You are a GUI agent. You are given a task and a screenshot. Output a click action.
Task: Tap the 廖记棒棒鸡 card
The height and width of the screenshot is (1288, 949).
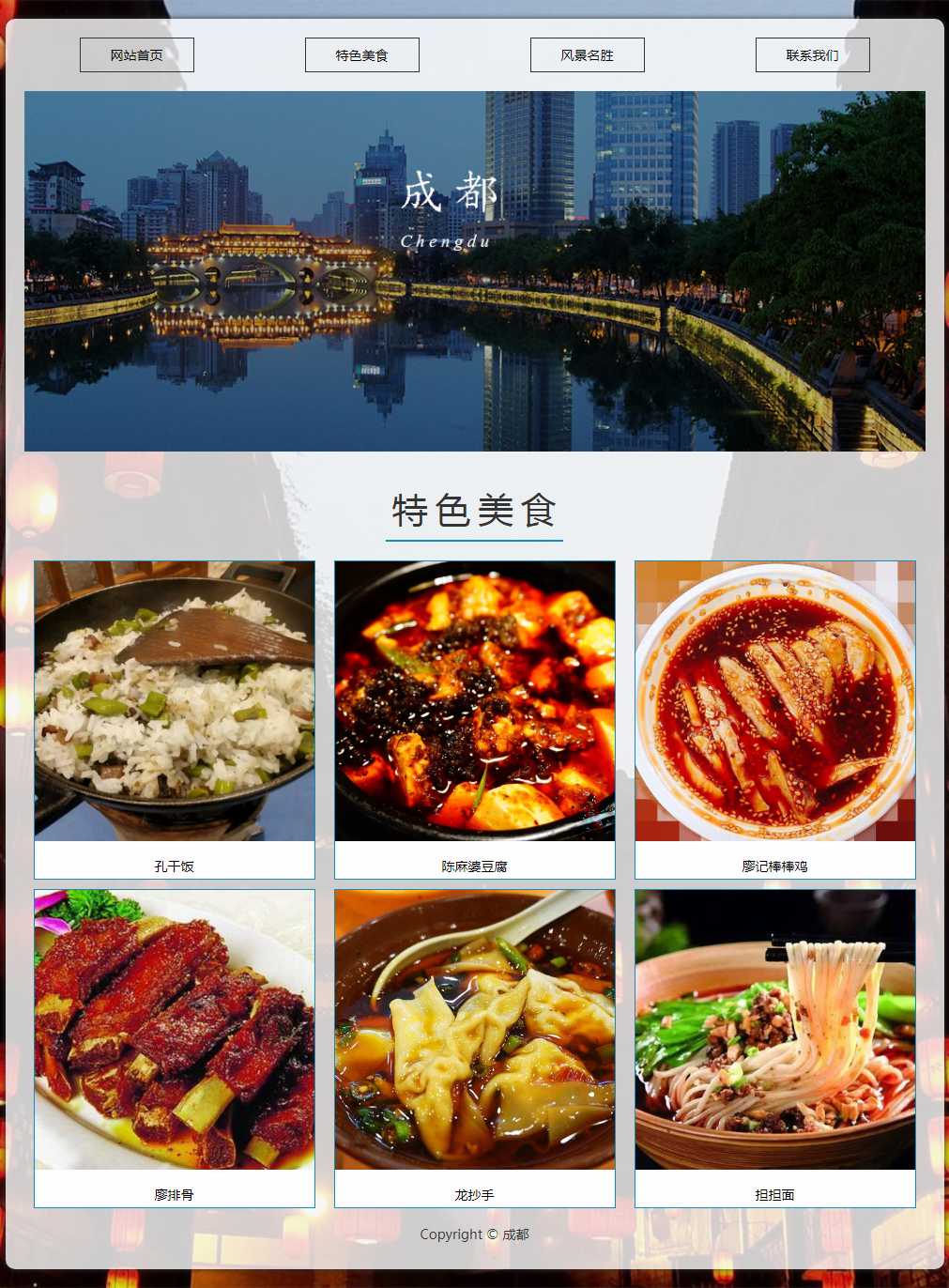pyautogui.click(x=775, y=719)
